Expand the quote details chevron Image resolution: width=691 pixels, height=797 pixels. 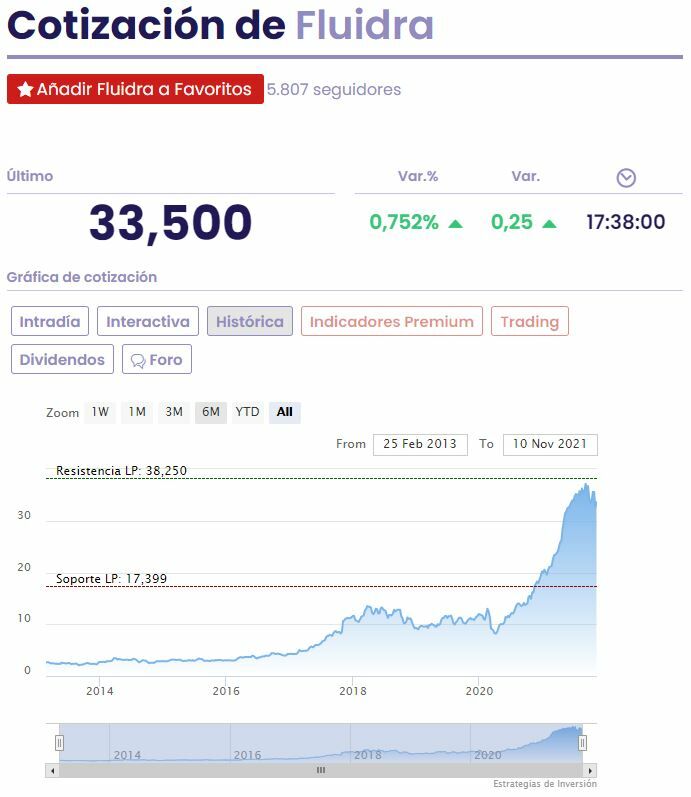626,178
